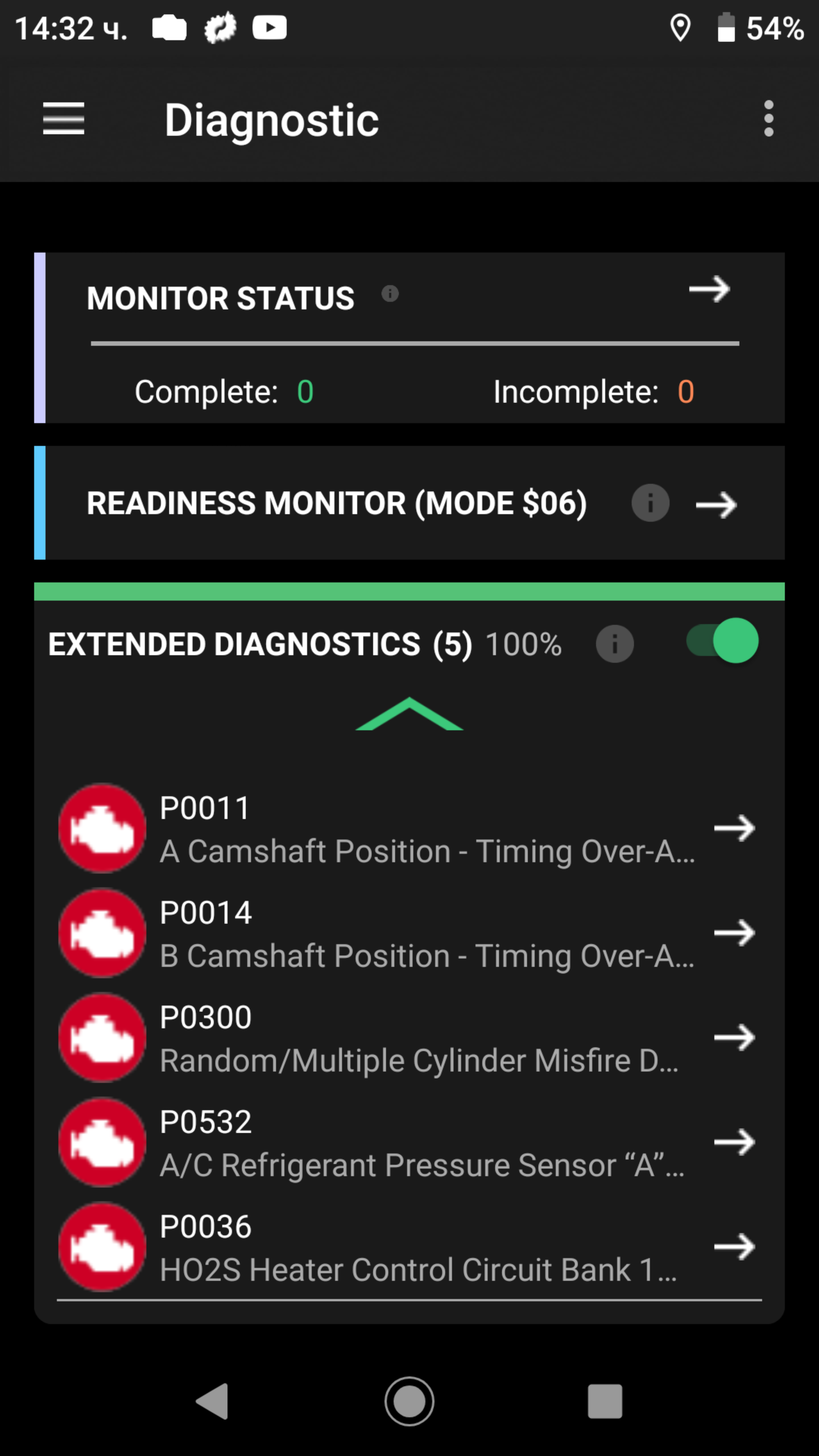Go back using the system back button

[x=213, y=1401]
